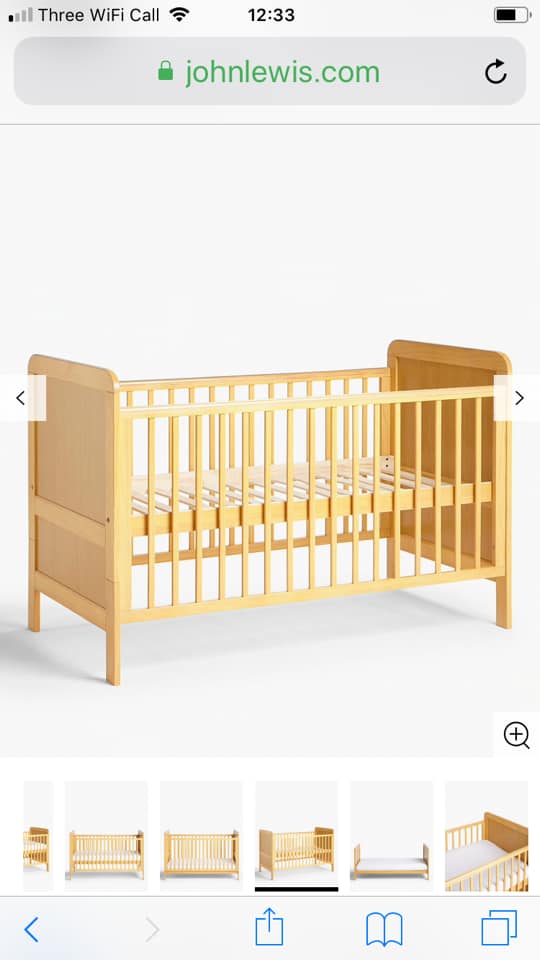Select the close-up cot corner thumbnail
Viewport: 540px width, 960px height.
point(486,836)
